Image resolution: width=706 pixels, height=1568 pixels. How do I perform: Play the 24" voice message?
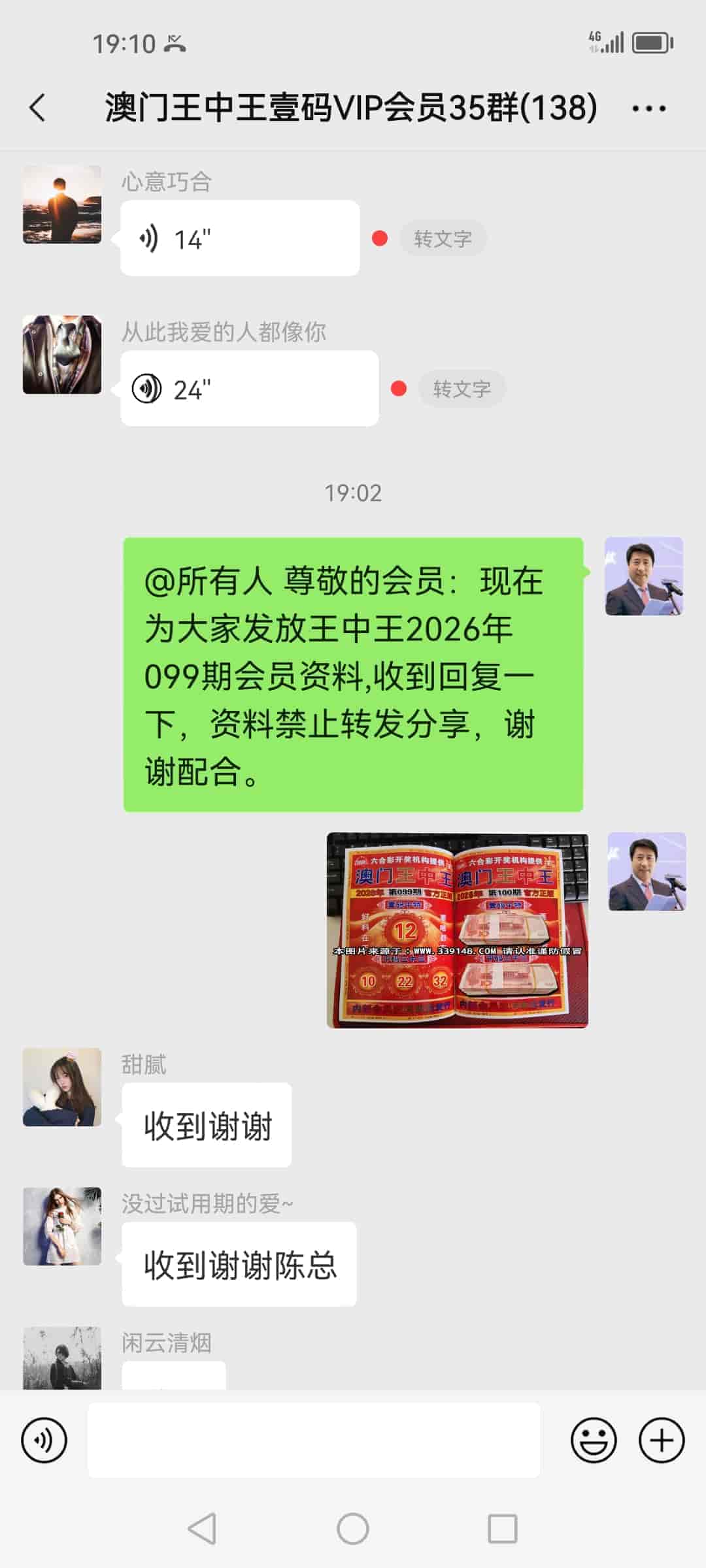(248, 389)
